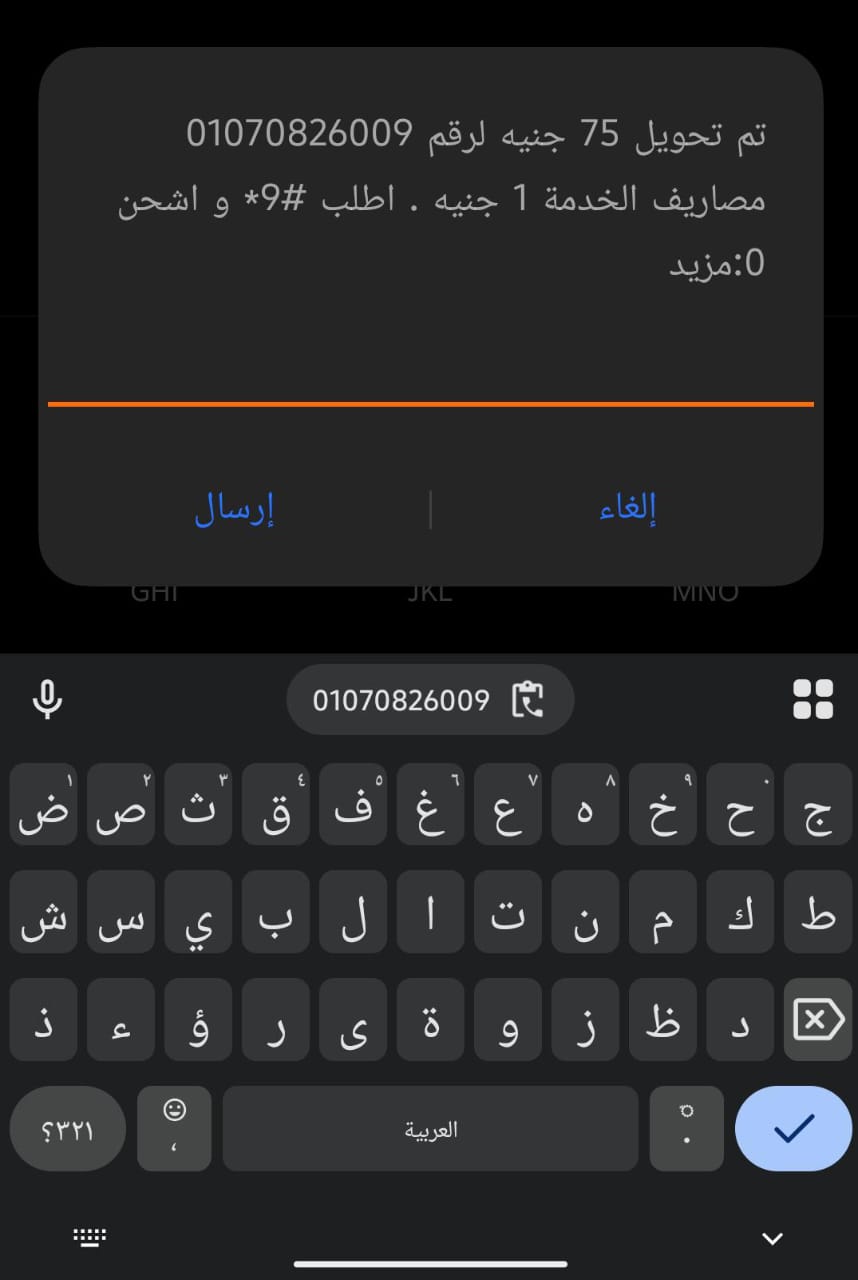Open the keyboard tools grid menu

pyautogui.click(x=812, y=700)
